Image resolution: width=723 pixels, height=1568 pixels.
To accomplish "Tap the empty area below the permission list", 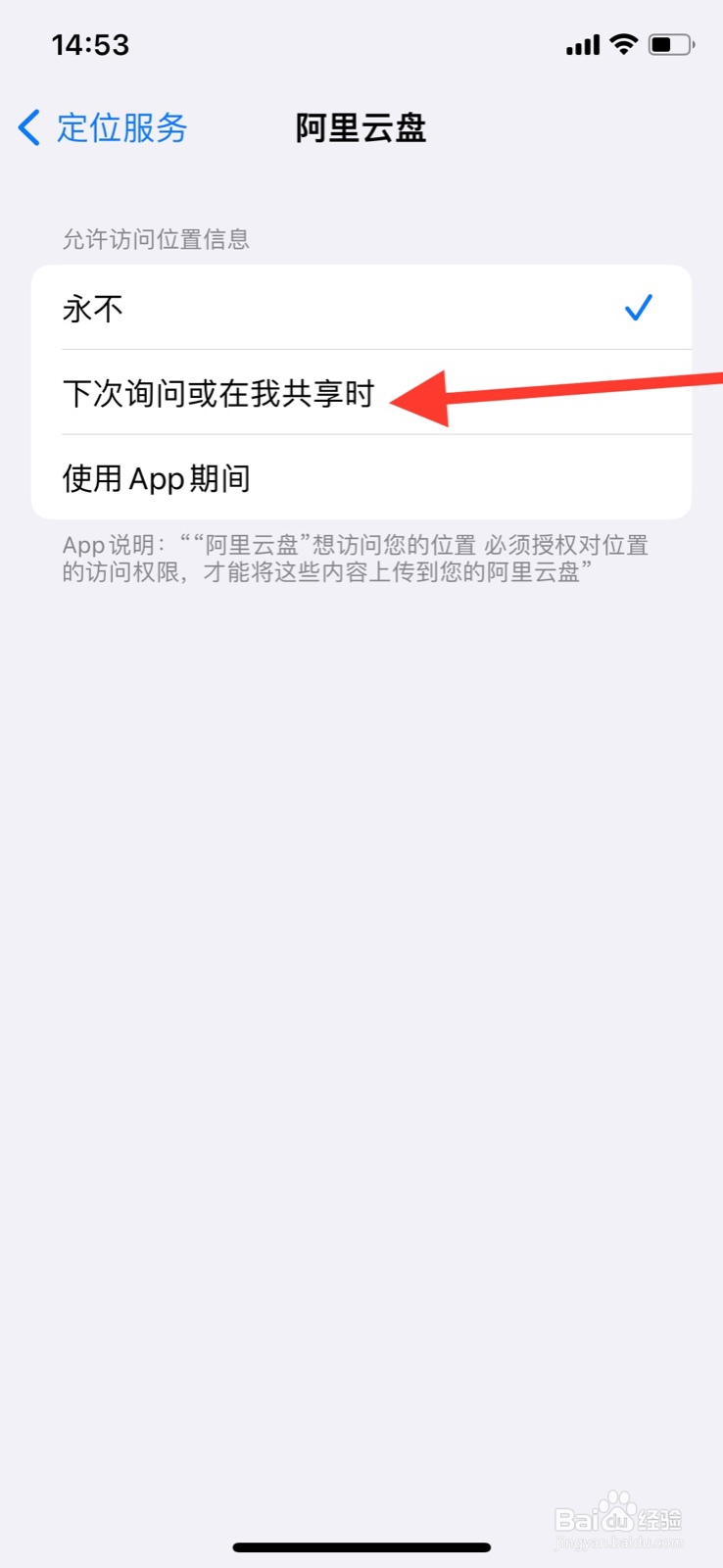I will (x=361, y=980).
